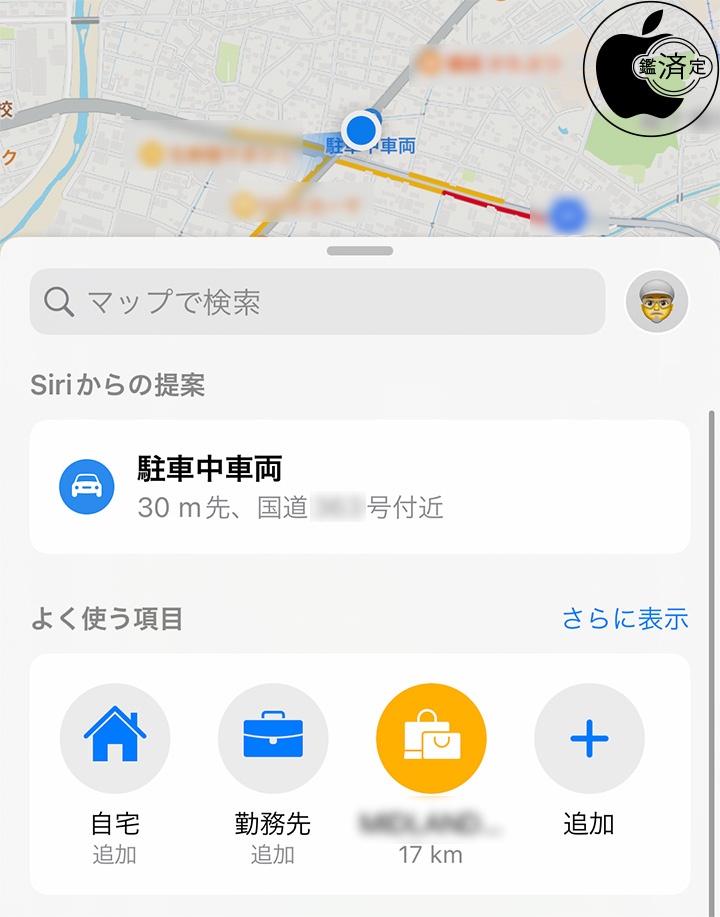Open the profile avatar beside search
The width and height of the screenshot is (720, 917).
(x=657, y=301)
